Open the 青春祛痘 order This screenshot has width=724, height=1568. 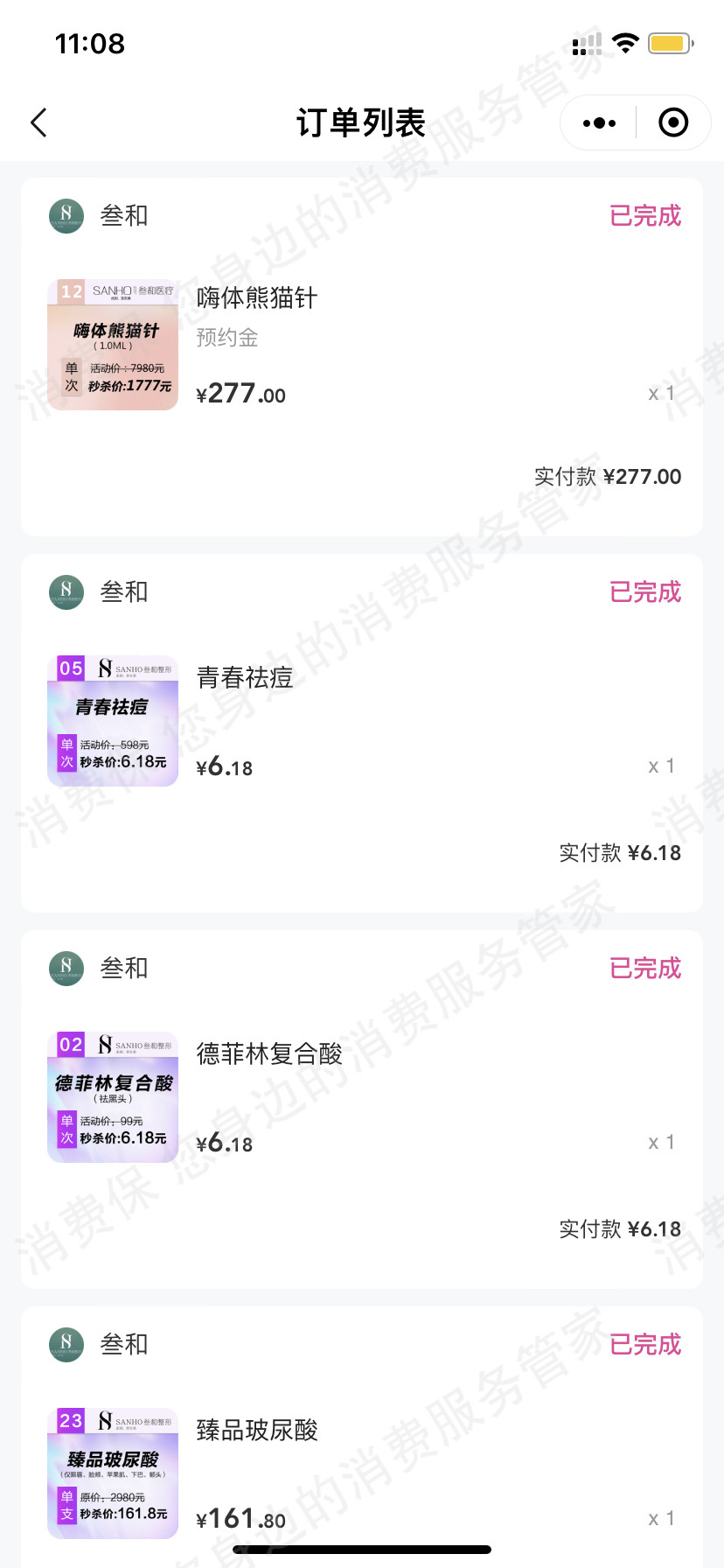(244, 678)
